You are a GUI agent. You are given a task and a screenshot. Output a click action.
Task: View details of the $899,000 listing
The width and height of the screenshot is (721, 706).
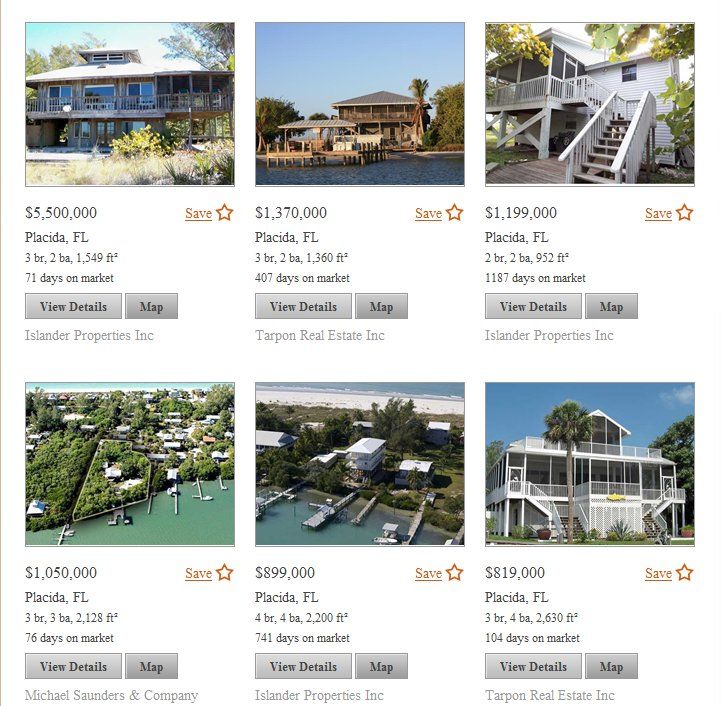tap(303, 667)
